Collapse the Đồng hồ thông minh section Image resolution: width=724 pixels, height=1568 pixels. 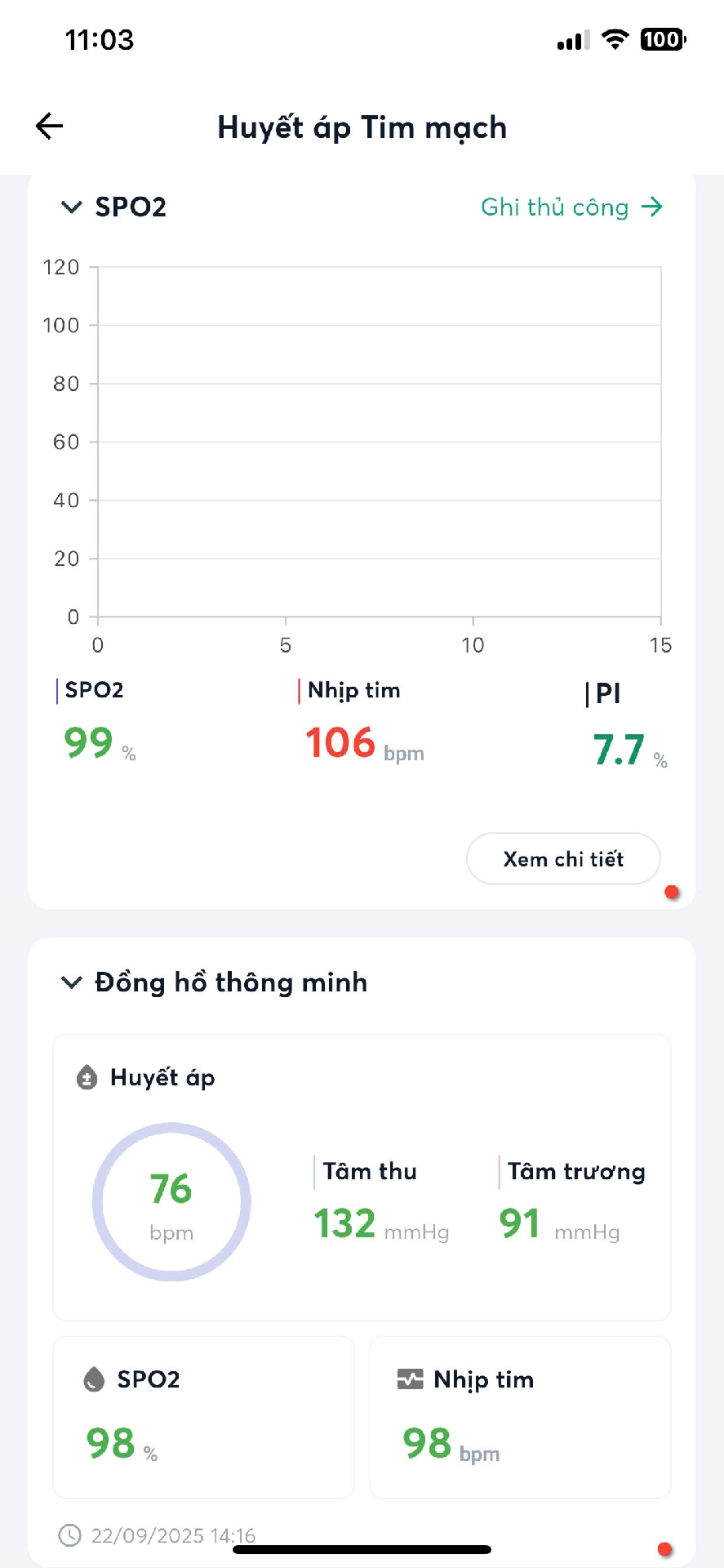(72, 982)
